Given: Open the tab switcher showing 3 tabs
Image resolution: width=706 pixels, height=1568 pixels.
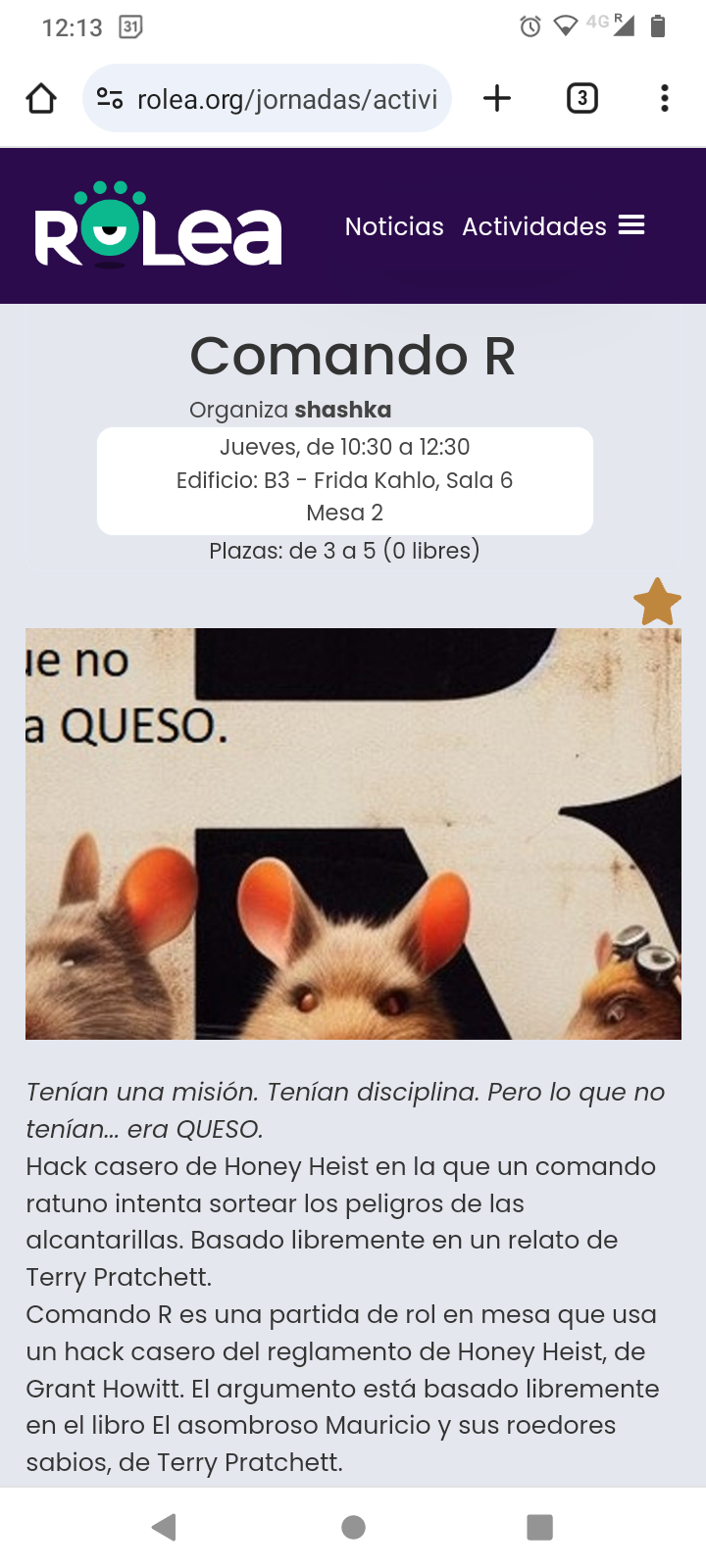Looking at the screenshot, I should tap(582, 98).
